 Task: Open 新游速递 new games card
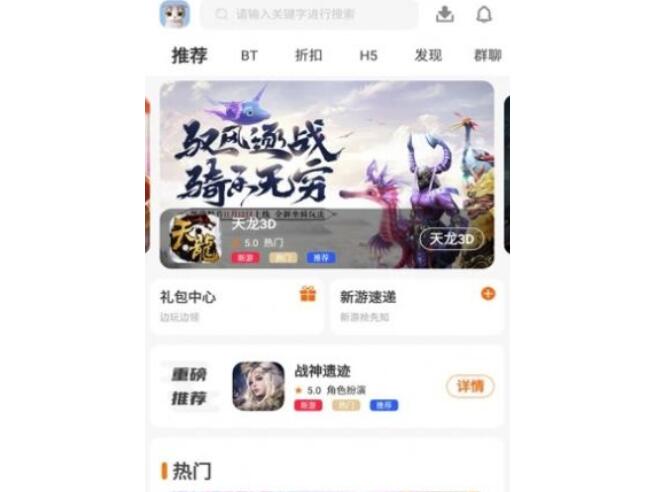click(x=416, y=306)
